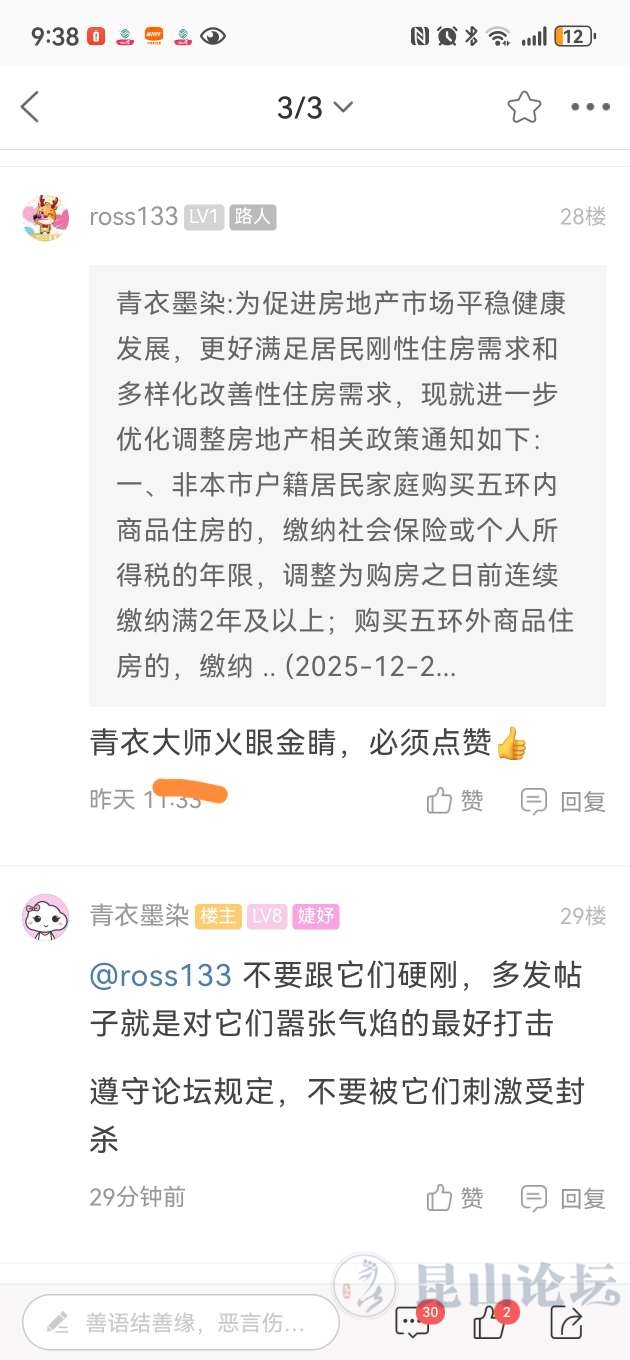This screenshot has width=630, height=1360.
Task: Like 青衣墨染's comment on floor 29
Action: tap(455, 1197)
